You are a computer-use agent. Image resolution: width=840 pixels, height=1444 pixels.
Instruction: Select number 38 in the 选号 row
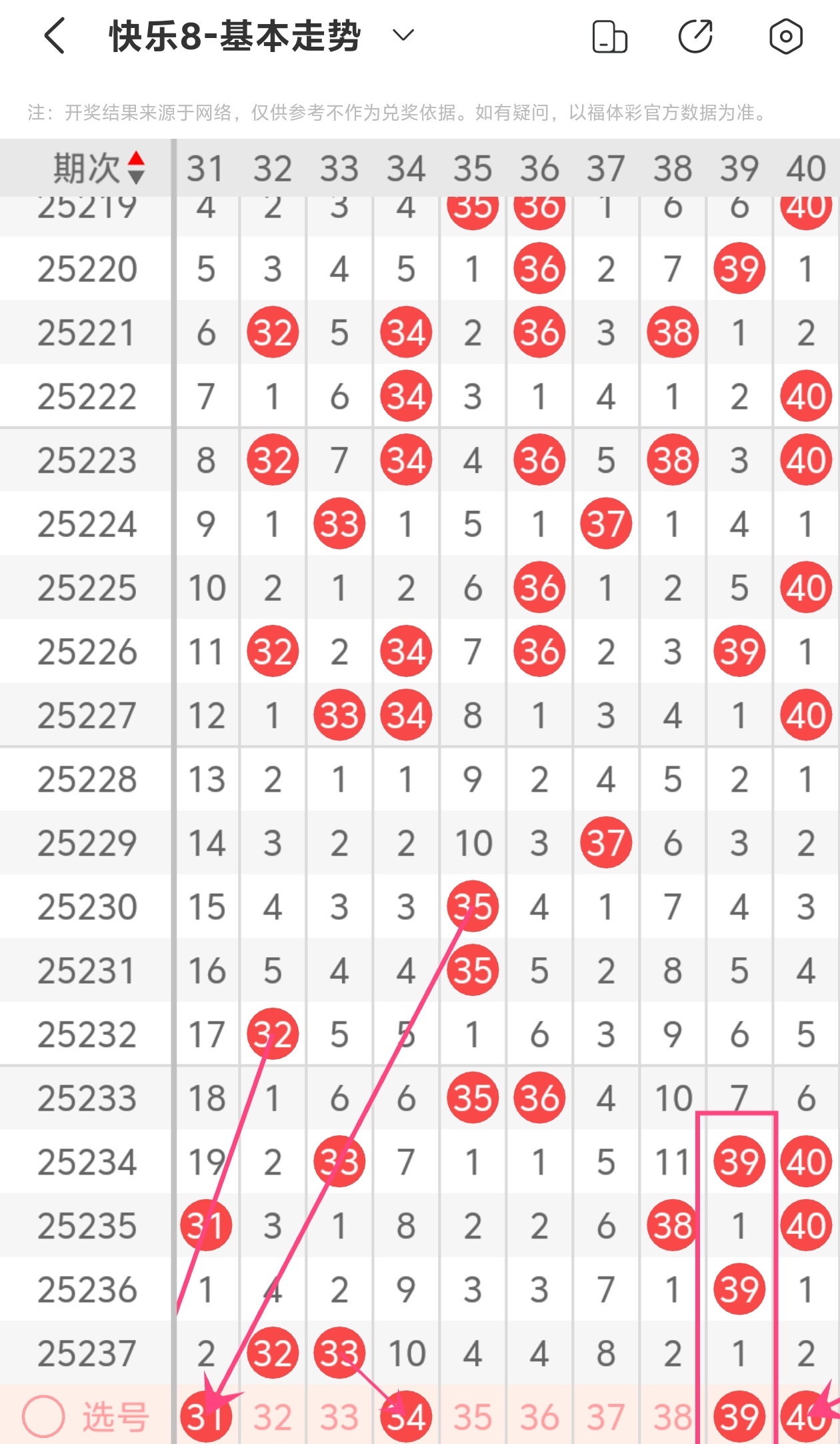tap(673, 1417)
